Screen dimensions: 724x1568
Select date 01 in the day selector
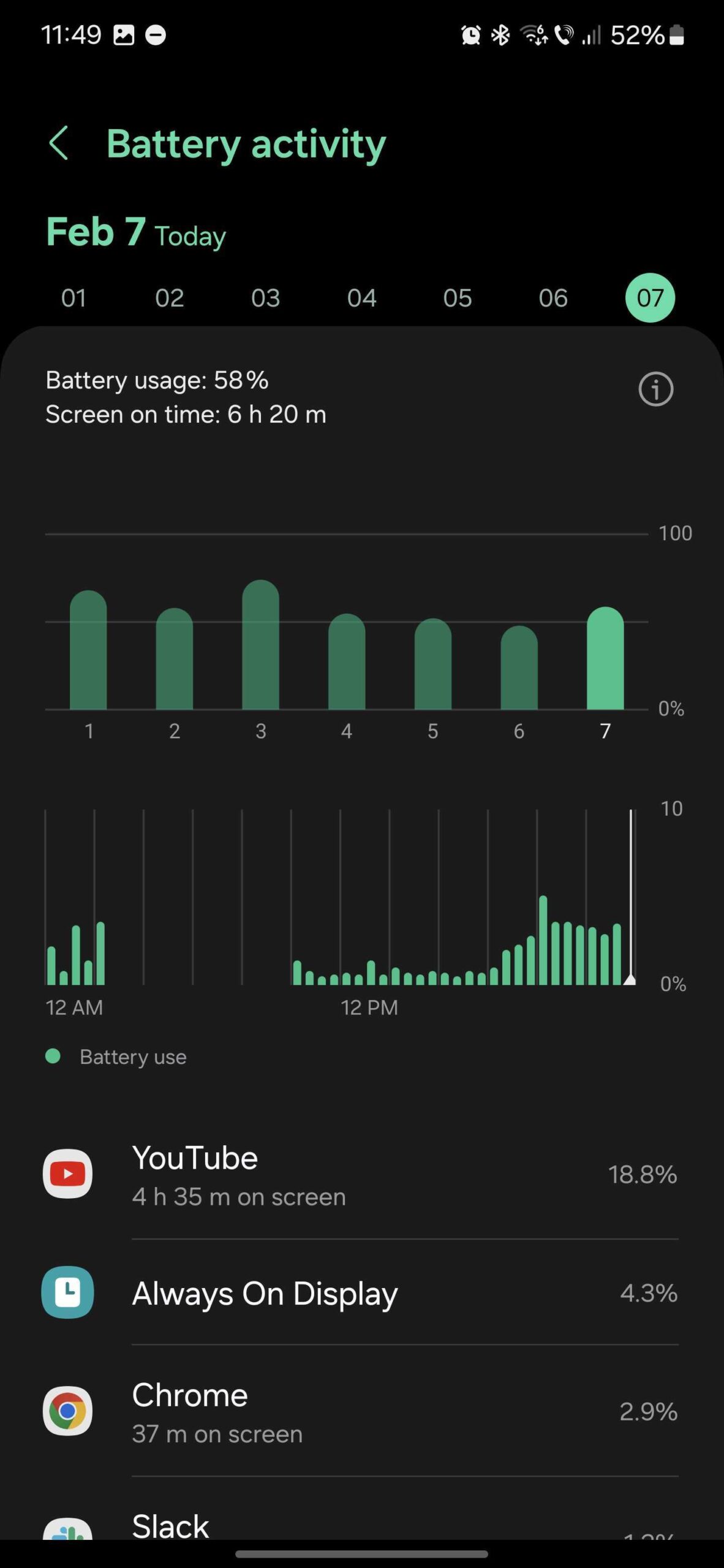tap(74, 298)
